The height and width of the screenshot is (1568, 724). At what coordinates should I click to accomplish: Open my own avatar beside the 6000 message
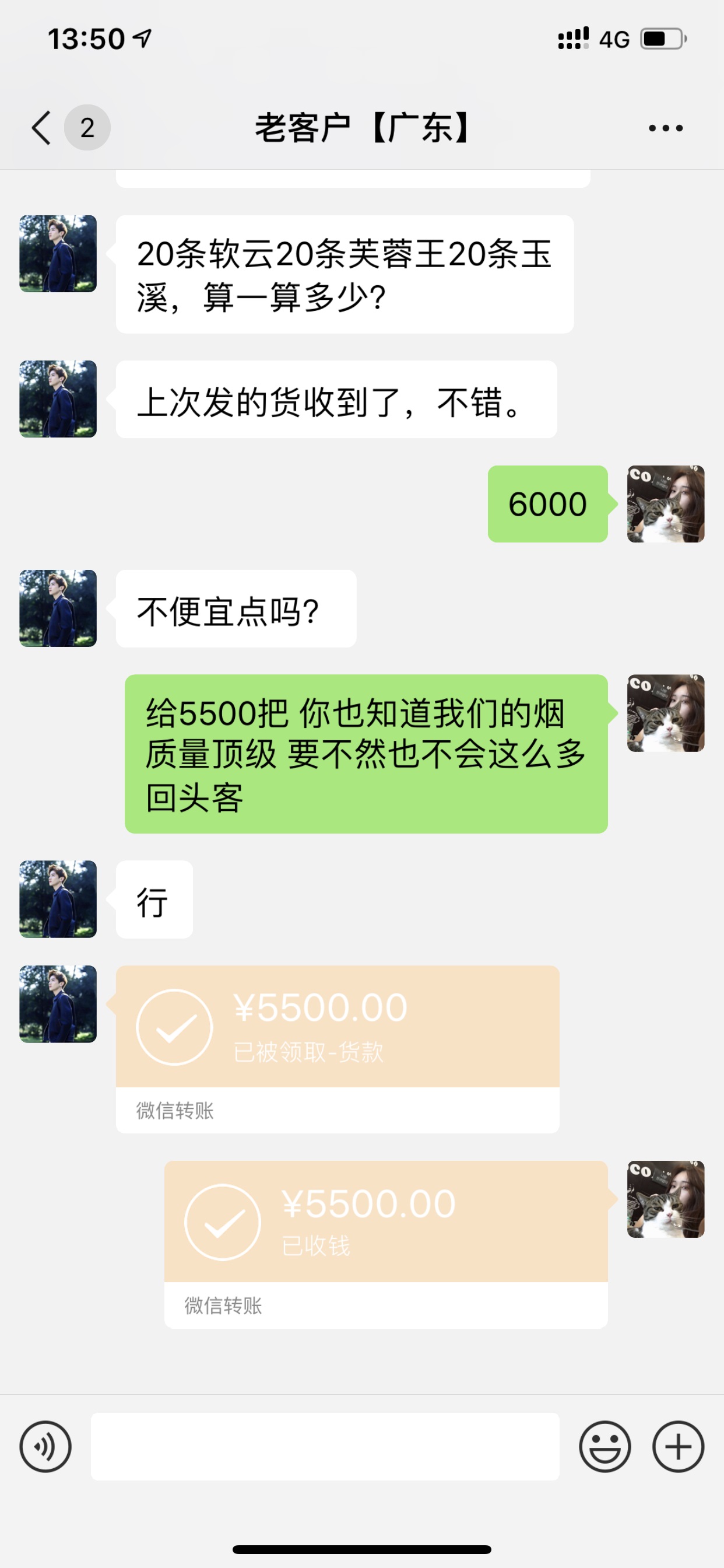[666, 504]
